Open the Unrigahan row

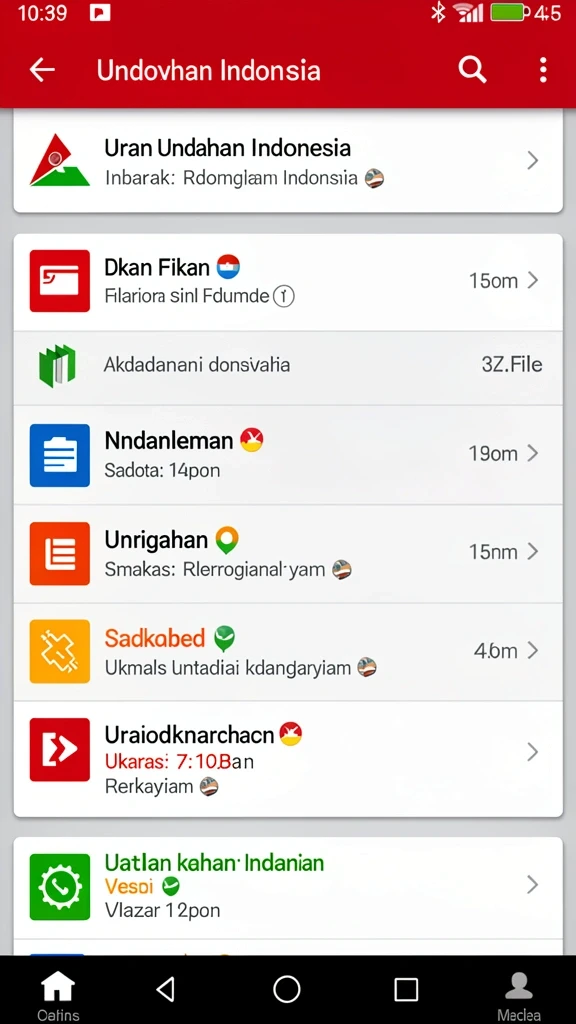coord(288,553)
